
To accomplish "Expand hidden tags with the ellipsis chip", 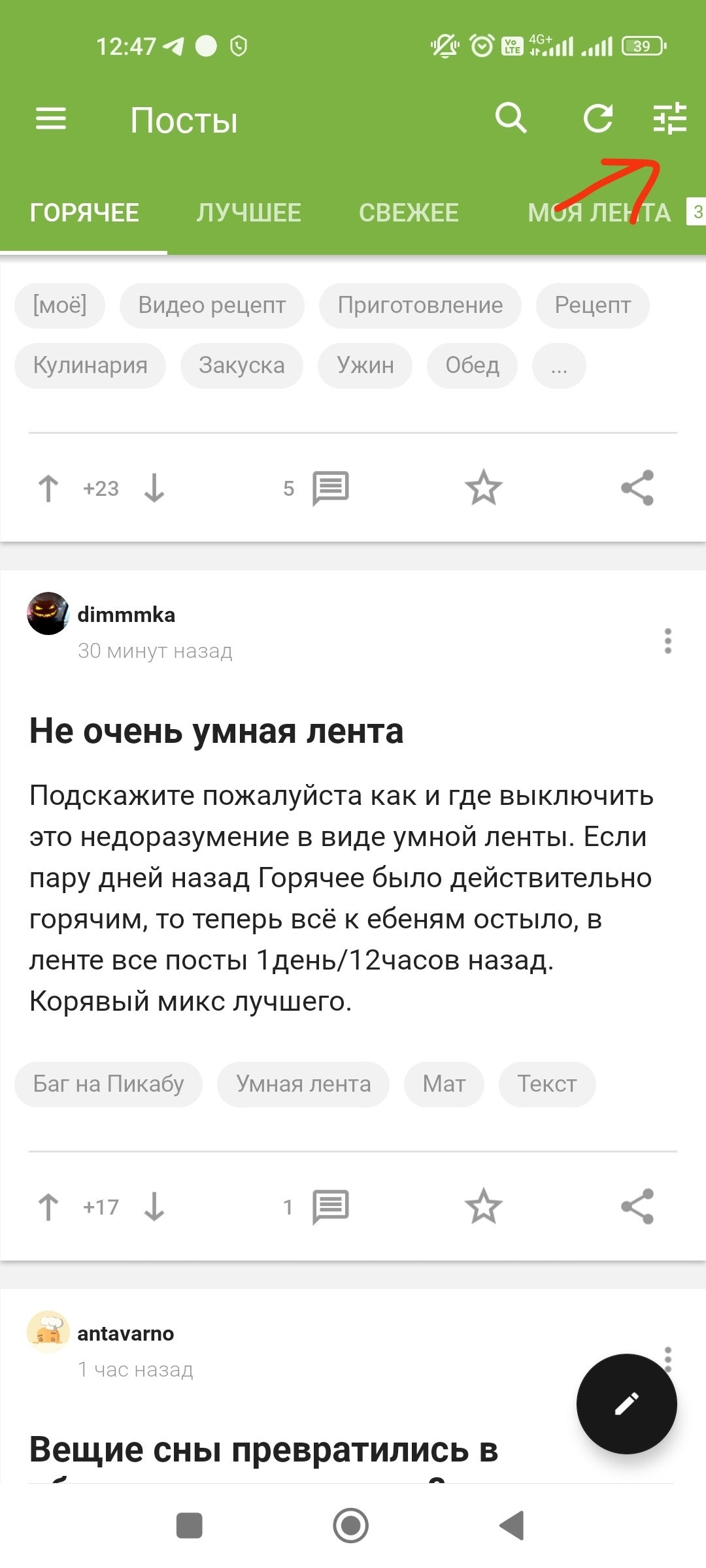I will coord(559,366).
